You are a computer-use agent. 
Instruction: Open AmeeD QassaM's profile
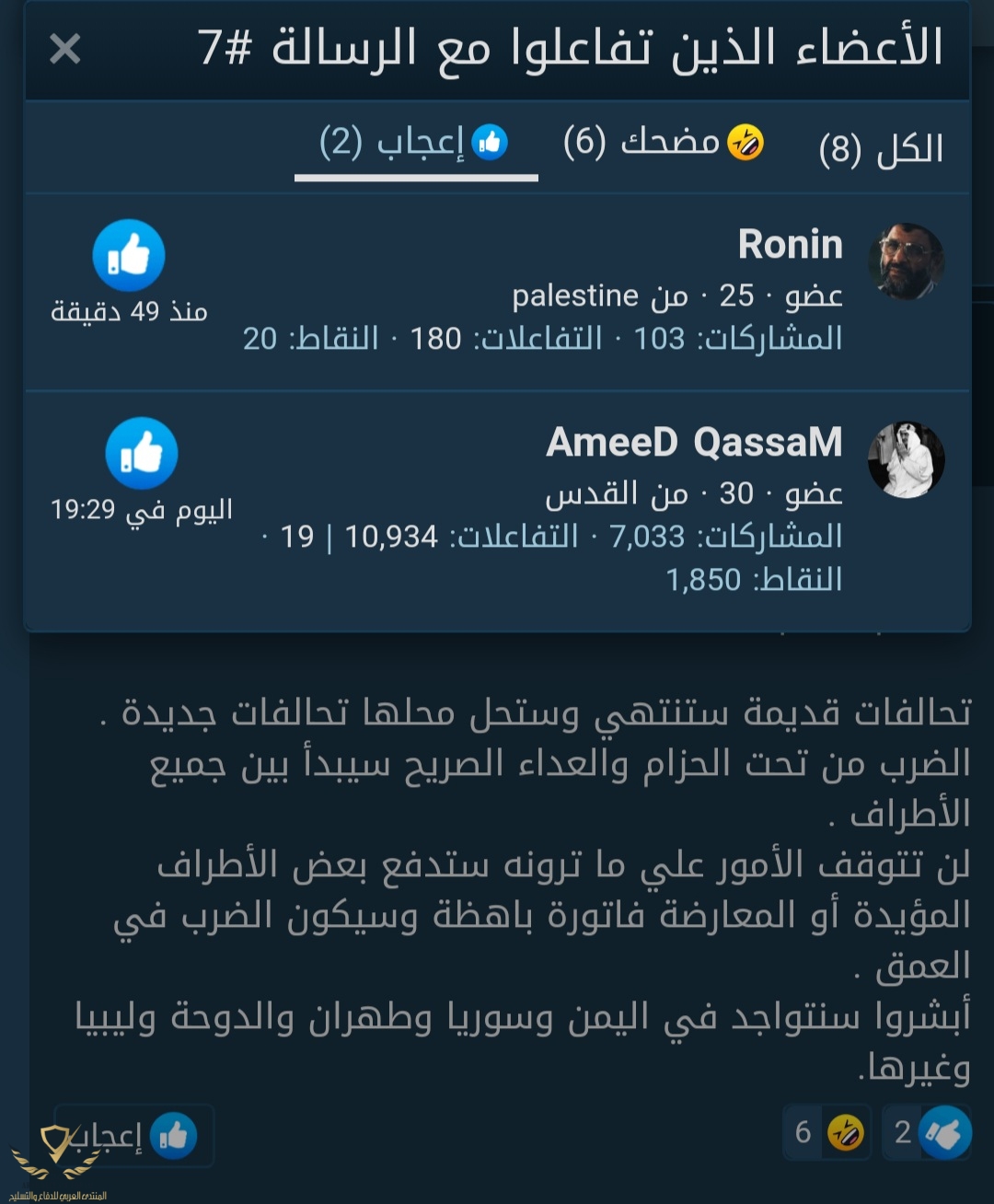click(694, 443)
